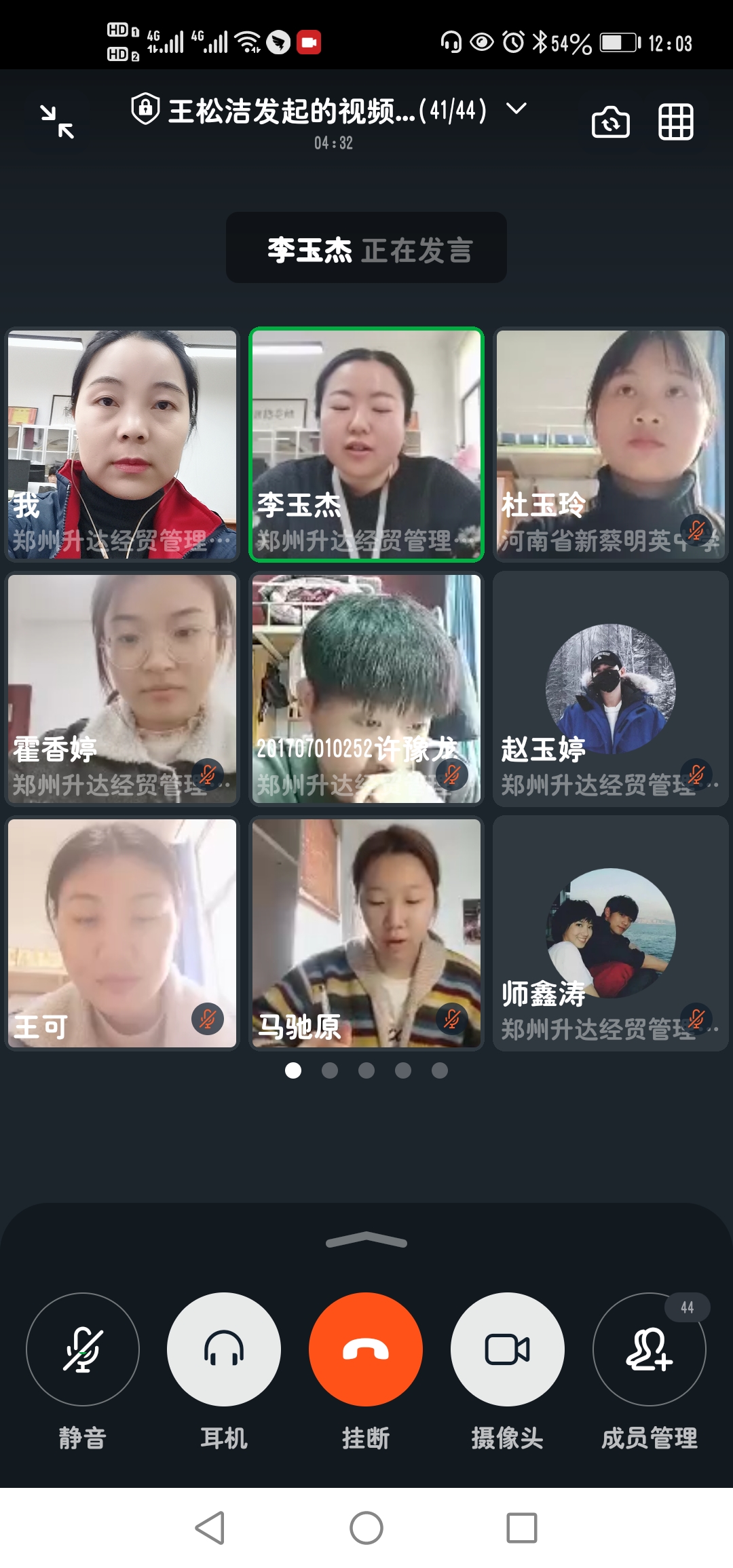Flip the camera
The image size is (733, 1568).
coord(610,122)
